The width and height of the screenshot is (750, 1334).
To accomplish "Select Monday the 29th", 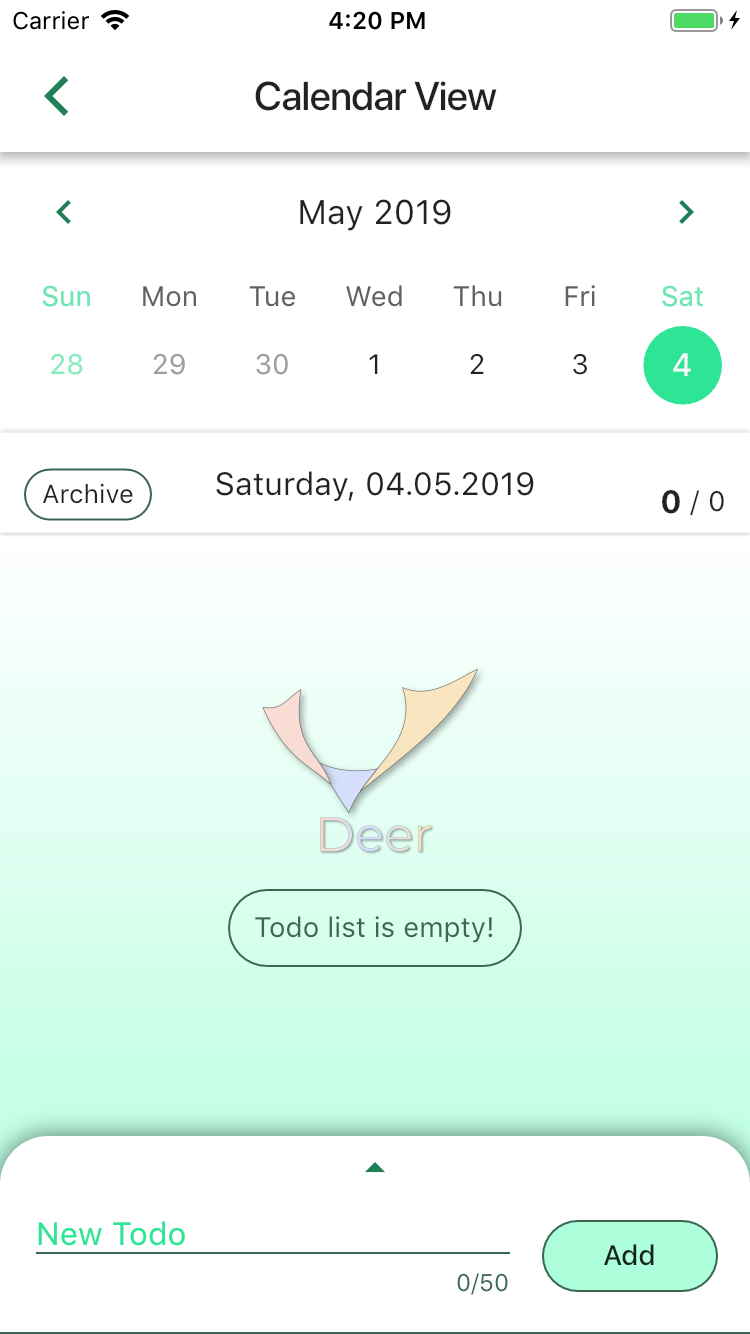I will (x=169, y=365).
